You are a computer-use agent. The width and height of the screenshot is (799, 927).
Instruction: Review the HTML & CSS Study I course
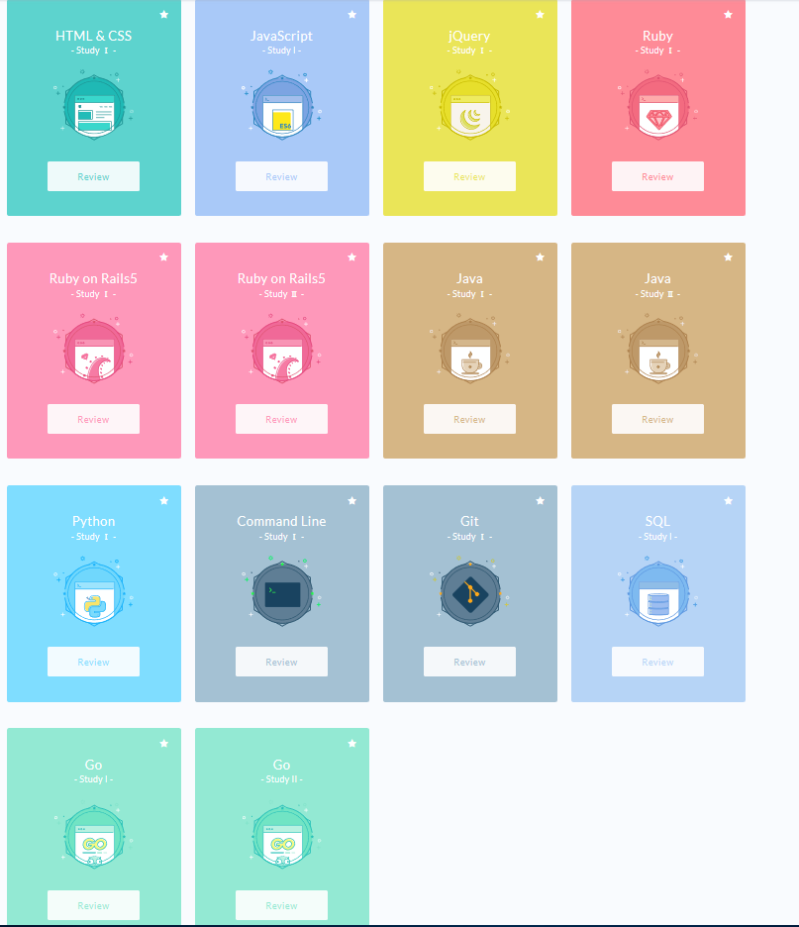click(93, 176)
